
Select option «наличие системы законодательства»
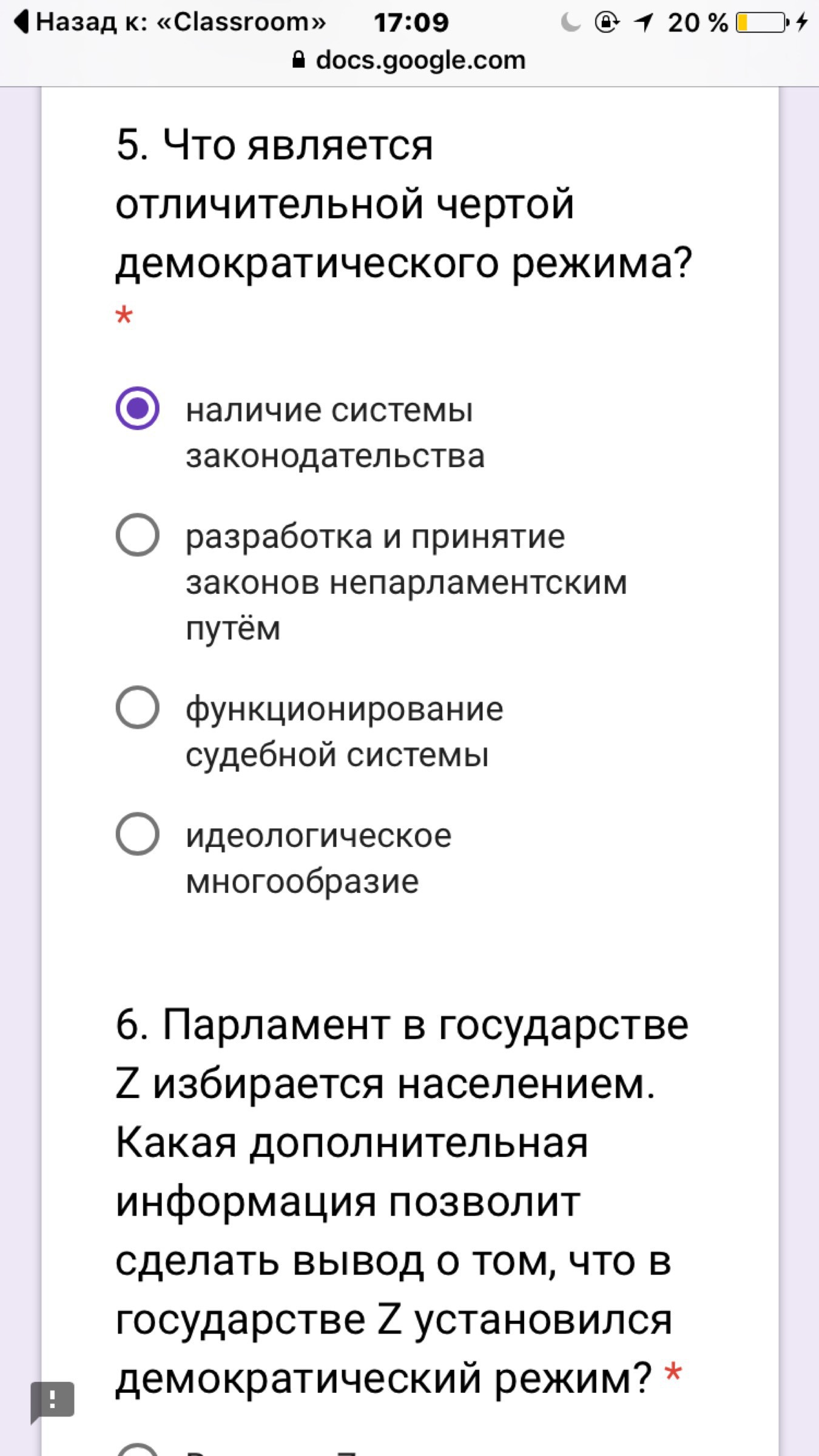[138, 408]
